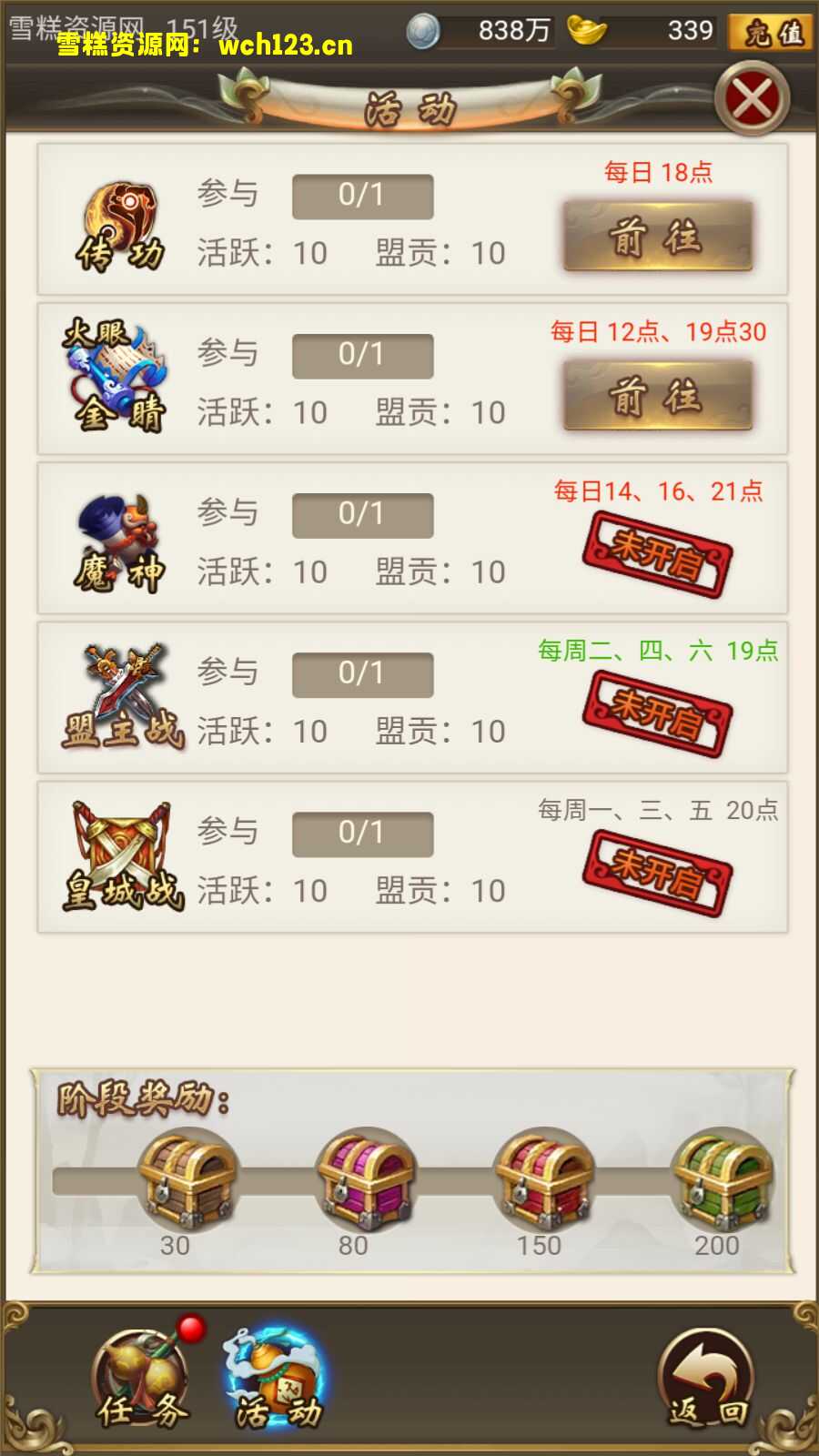Screen dimensions: 819x1456
Task: Click the 0/1 participation counter for 盟主战
Action: (361, 673)
